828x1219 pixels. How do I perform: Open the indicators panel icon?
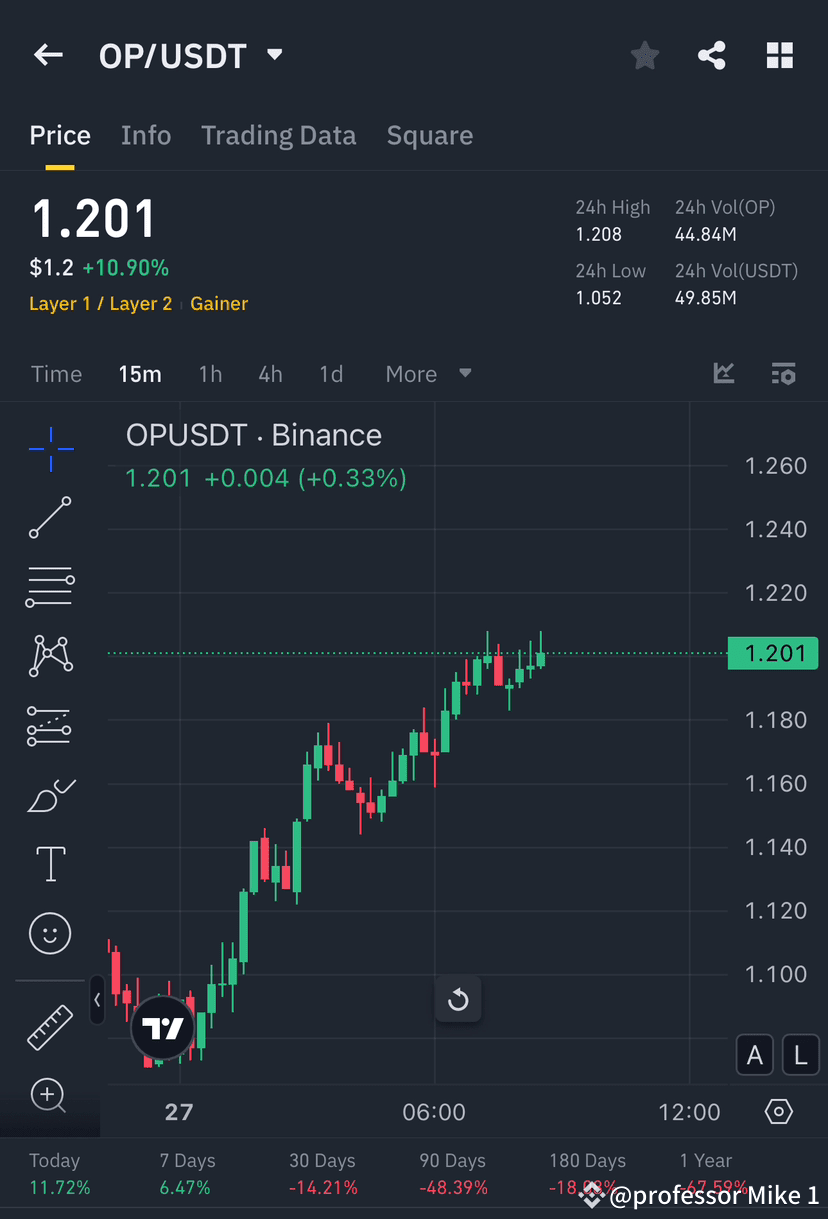click(x=723, y=373)
